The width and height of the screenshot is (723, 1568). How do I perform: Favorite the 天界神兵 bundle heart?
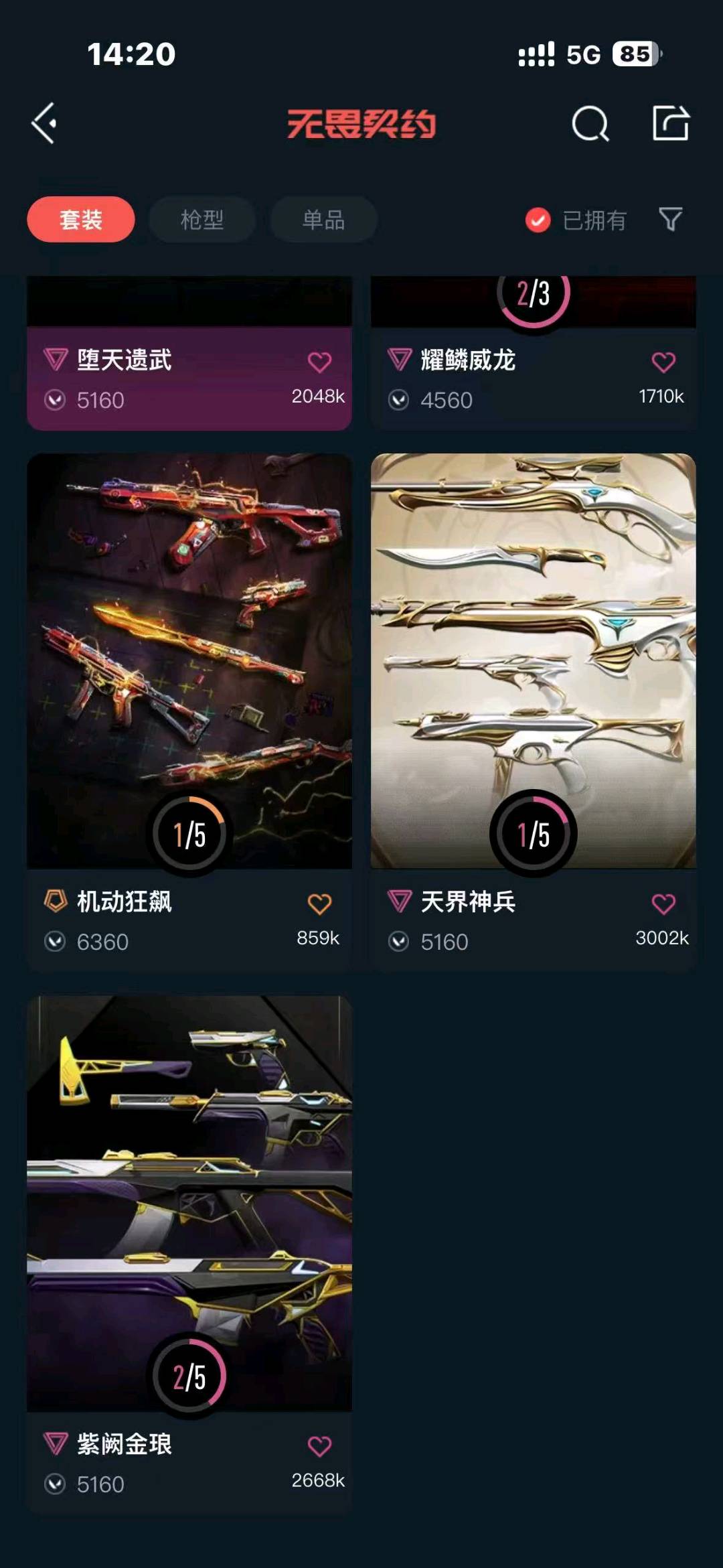click(663, 904)
